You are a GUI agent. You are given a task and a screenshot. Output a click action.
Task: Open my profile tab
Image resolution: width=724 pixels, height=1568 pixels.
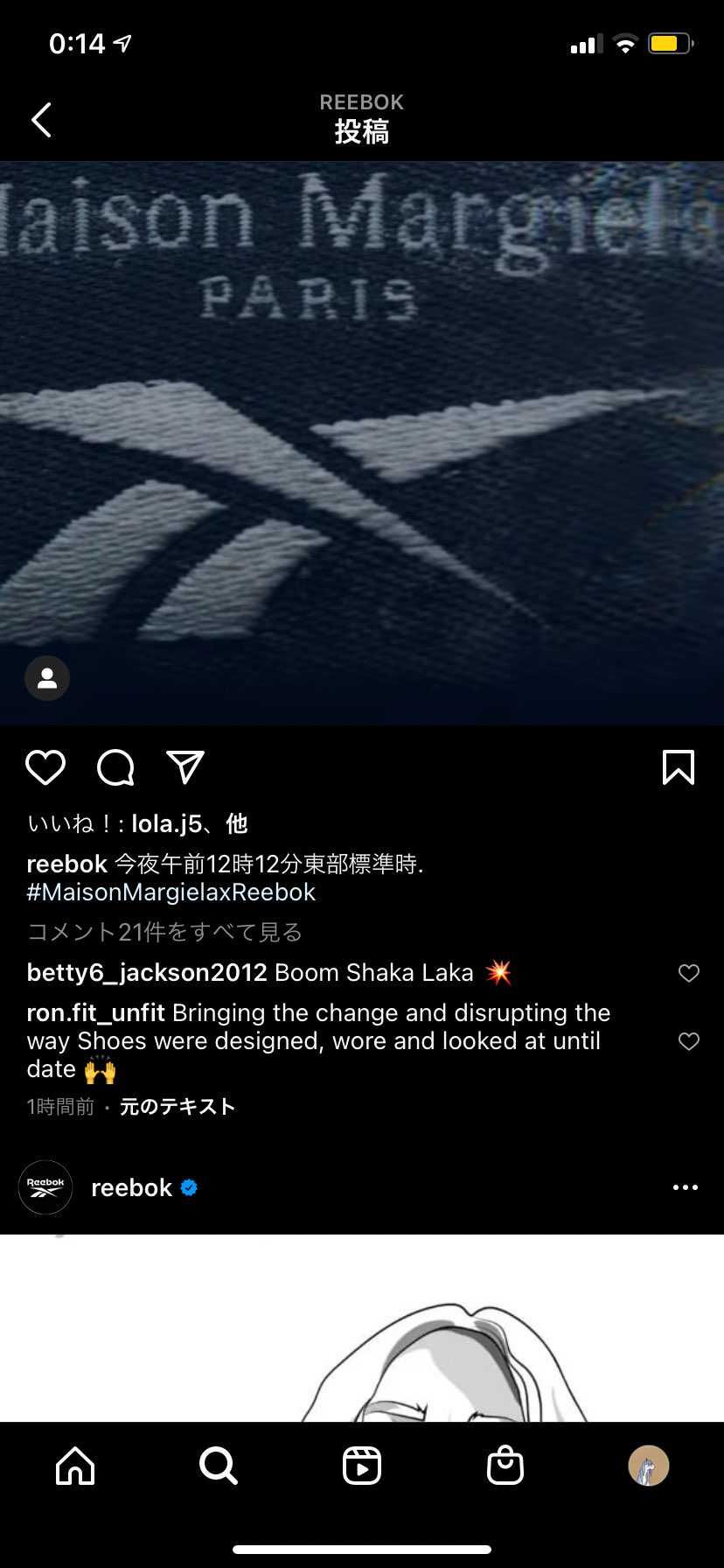pyautogui.click(x=648, y=1465)
